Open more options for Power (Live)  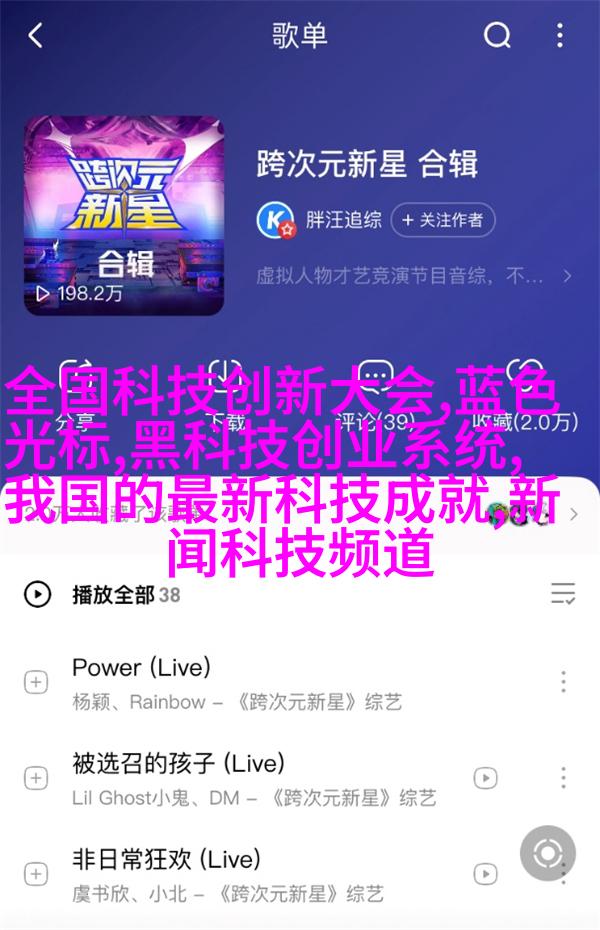pyautogui.click(x=564, y=682)
